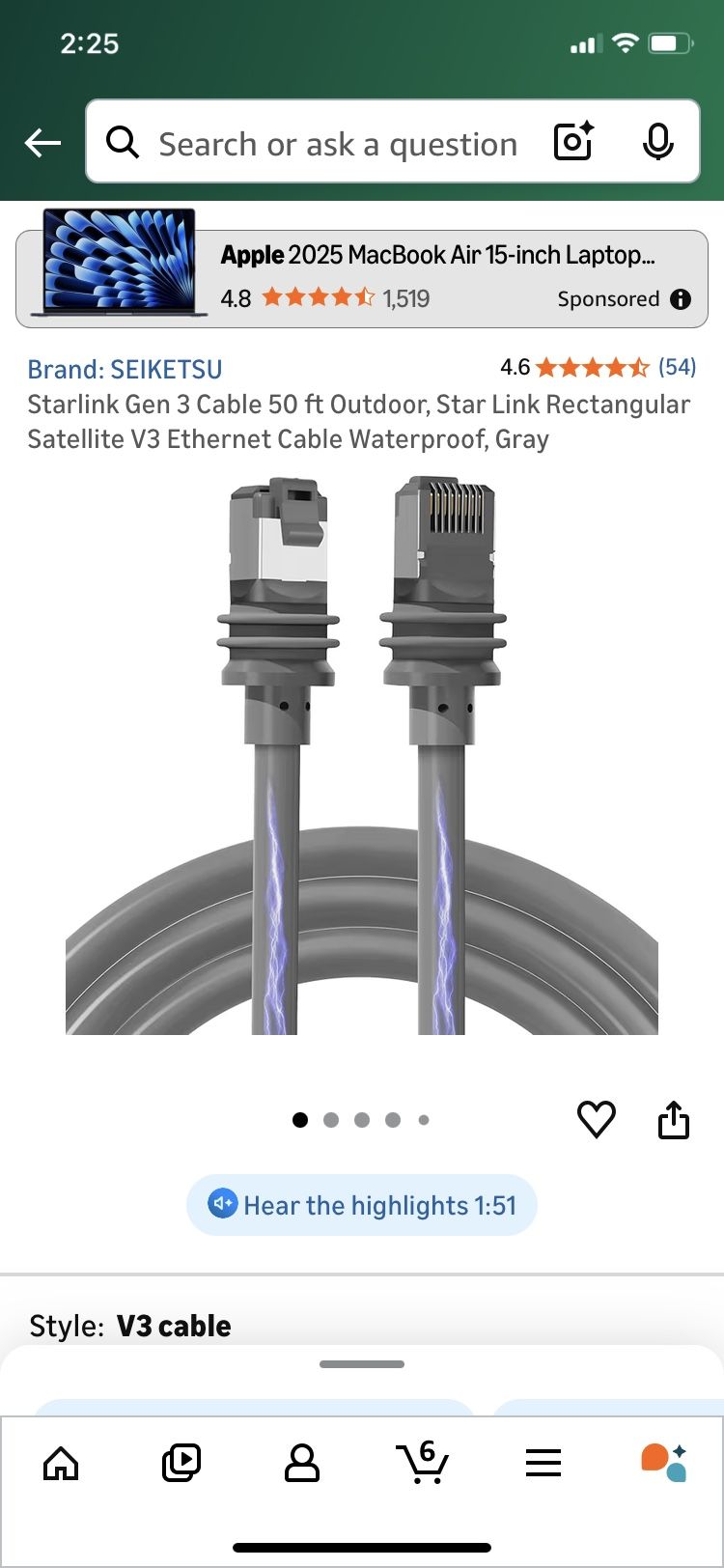Image resolution: width=724 pixels, height=1568 pixels.
Task: Open the hamburger menu tab
Action: point(543,1464)
